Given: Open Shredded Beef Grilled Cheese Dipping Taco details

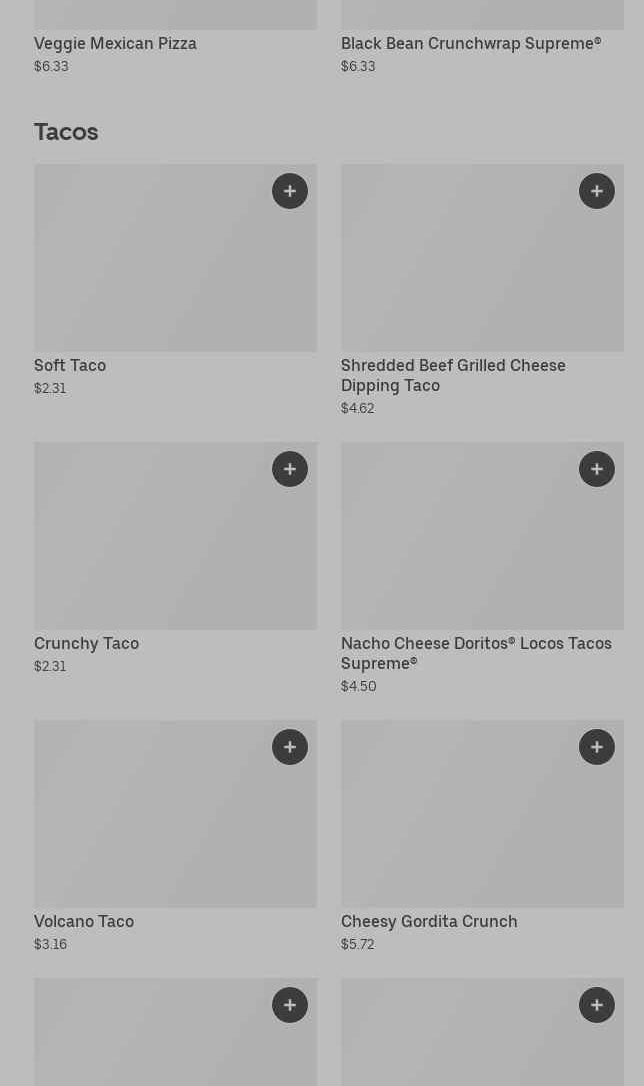Looking at the screenshot, I should click(x=460, y=270).
